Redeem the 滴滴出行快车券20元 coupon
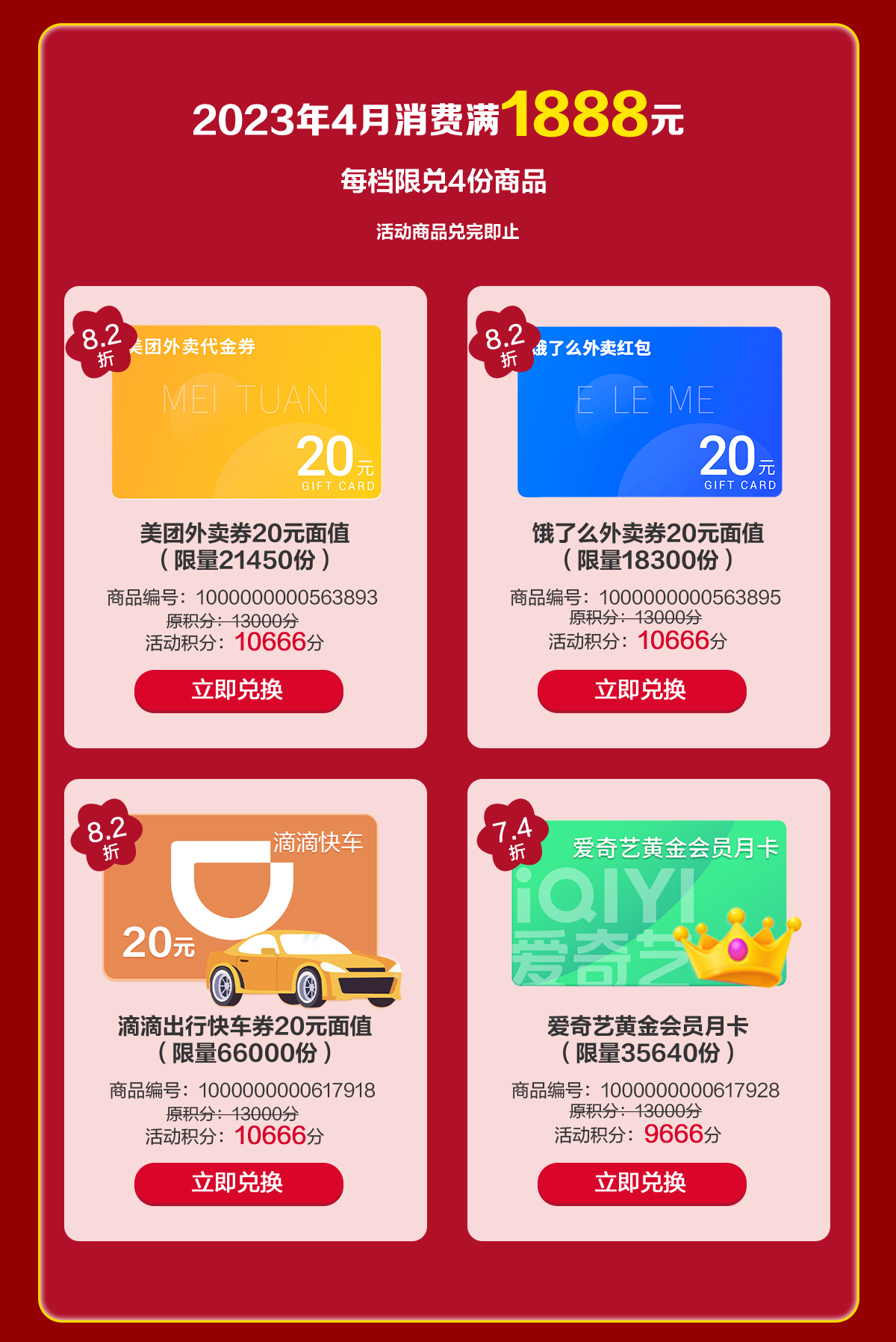 [x=238, y=1183]
